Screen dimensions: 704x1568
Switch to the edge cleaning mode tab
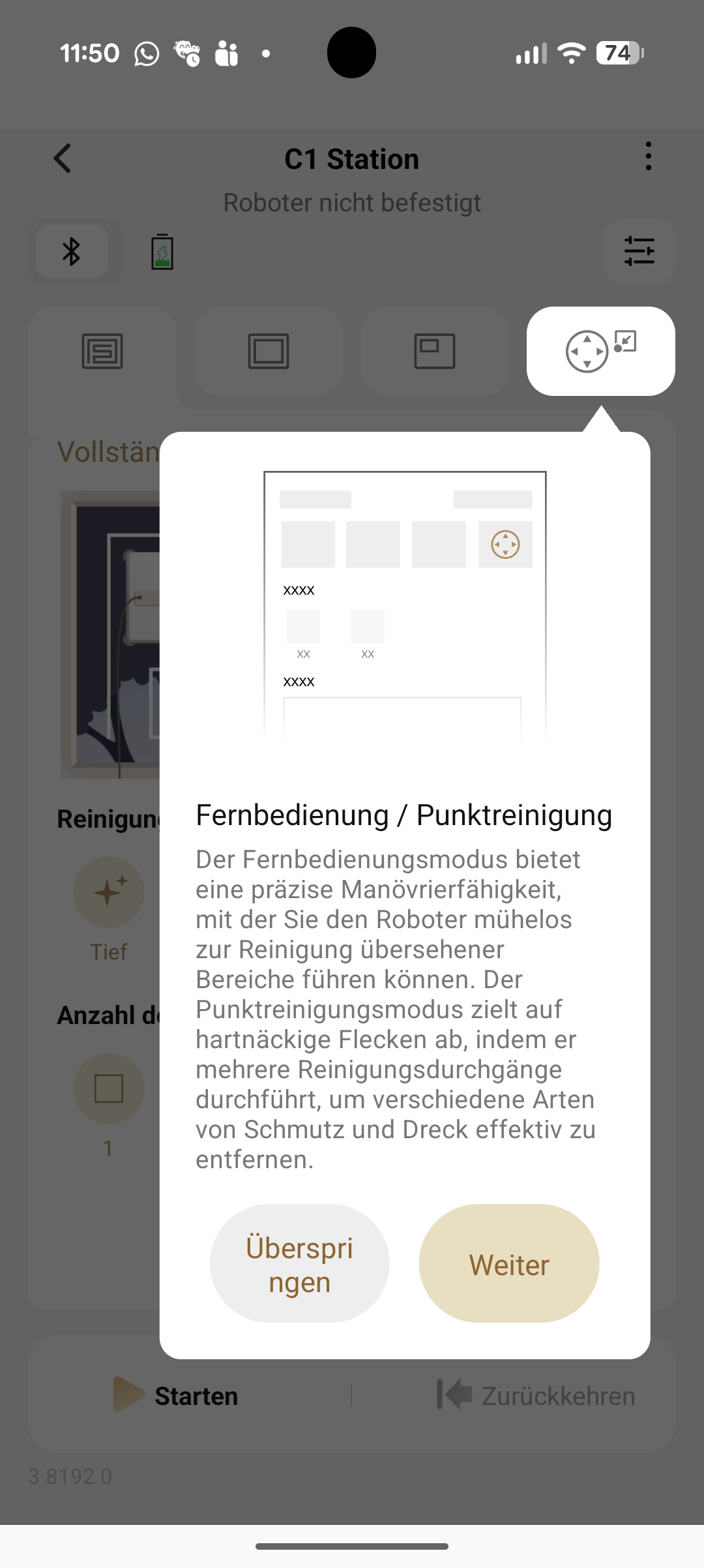(x=269, y=352)
